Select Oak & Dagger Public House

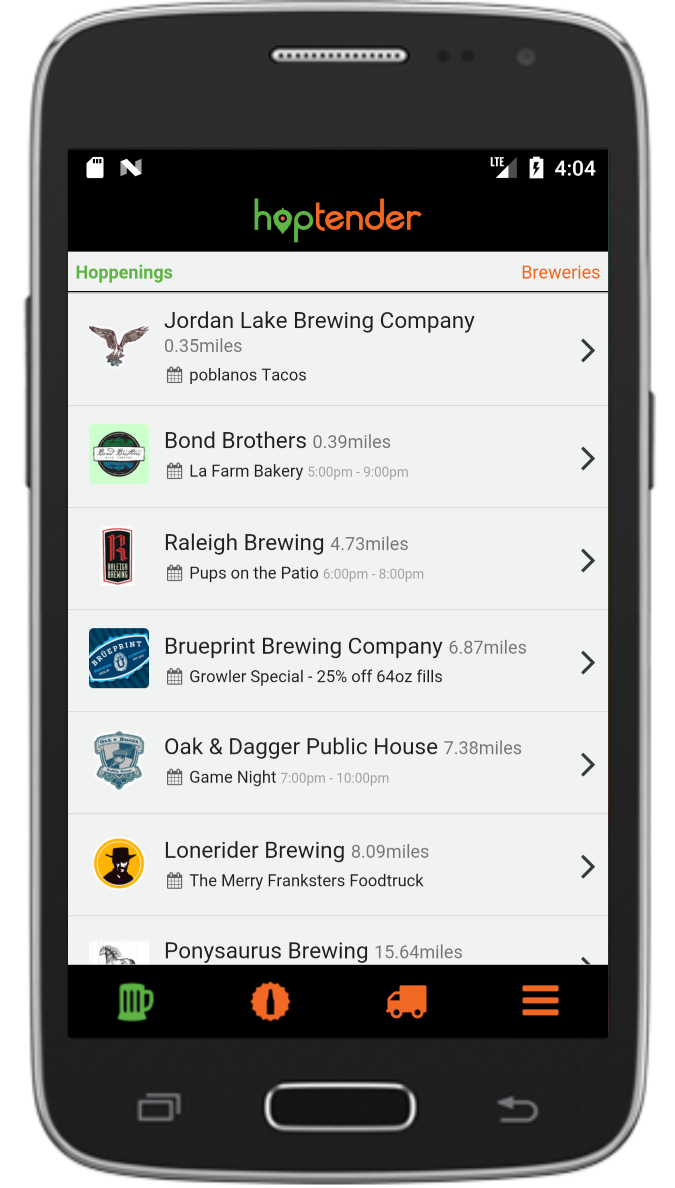(x=337, y=762)
